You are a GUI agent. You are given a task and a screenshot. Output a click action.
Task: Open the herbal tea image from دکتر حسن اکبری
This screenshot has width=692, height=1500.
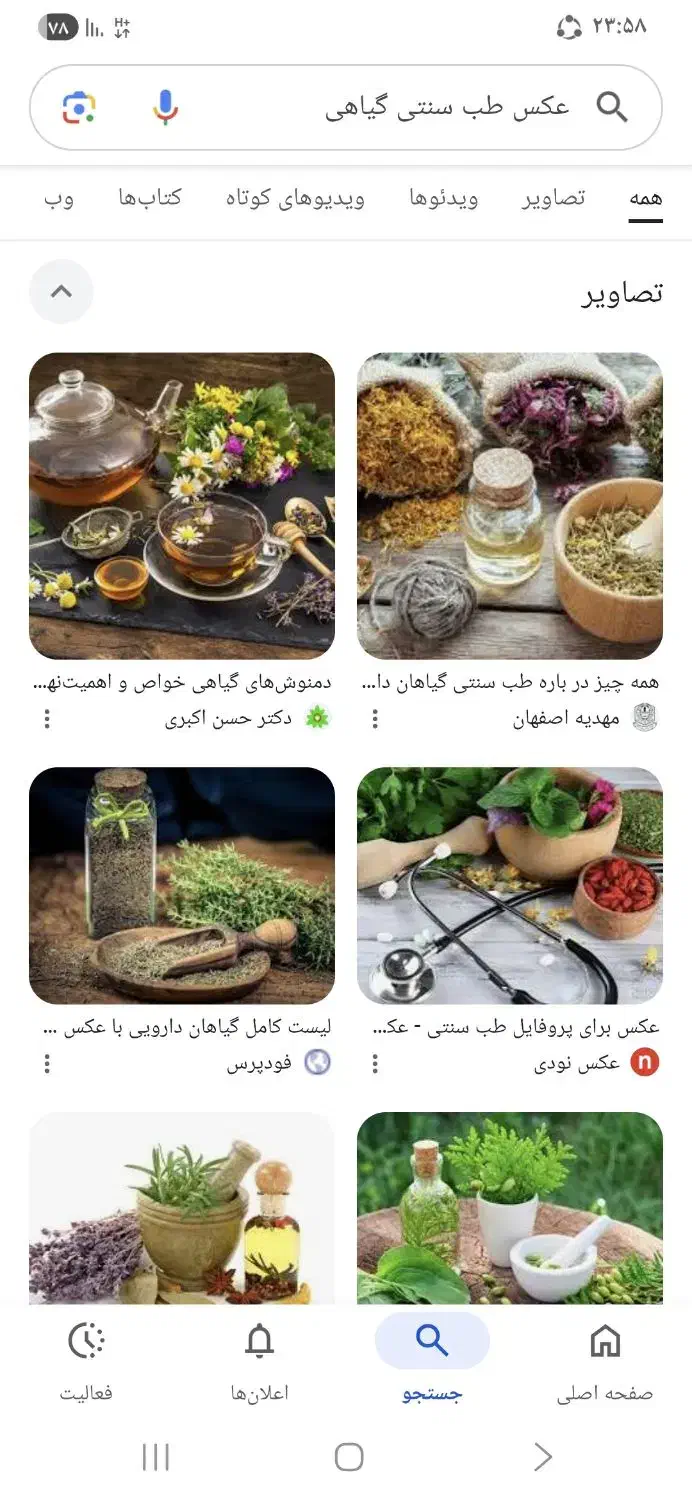[182, 505]
